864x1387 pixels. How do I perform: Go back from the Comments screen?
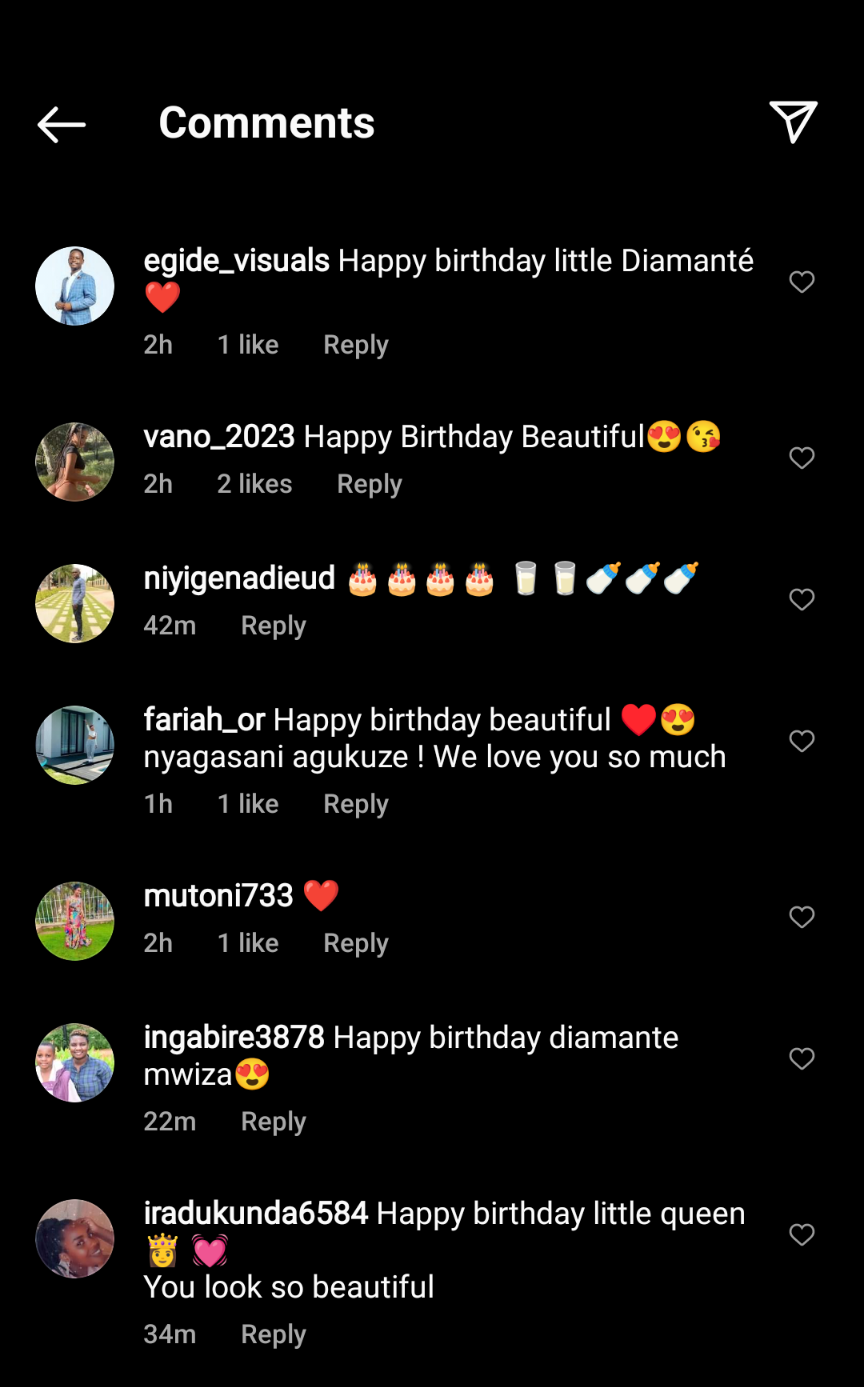pyautogui.click(x=61, y=124)
